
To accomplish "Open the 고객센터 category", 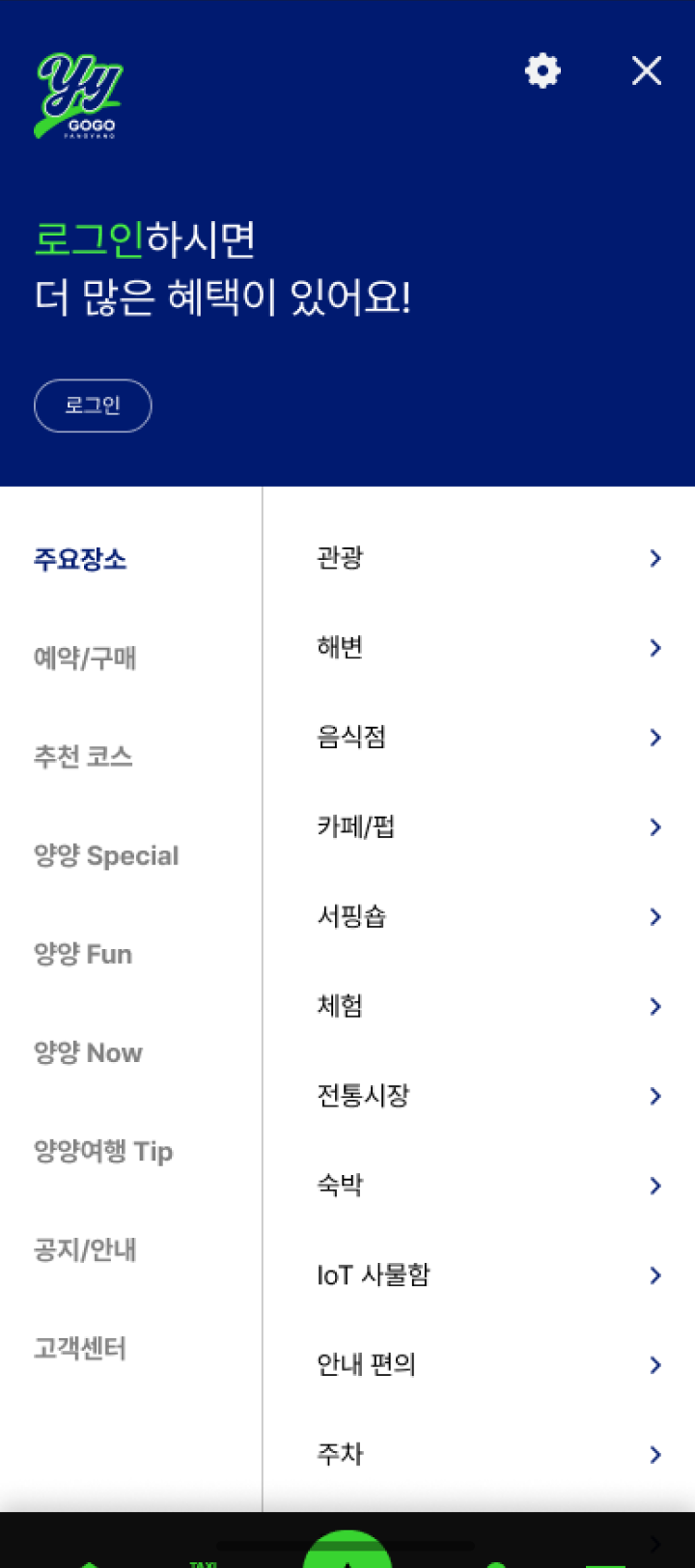I will pyautogui.click(x=80, y=1348).
